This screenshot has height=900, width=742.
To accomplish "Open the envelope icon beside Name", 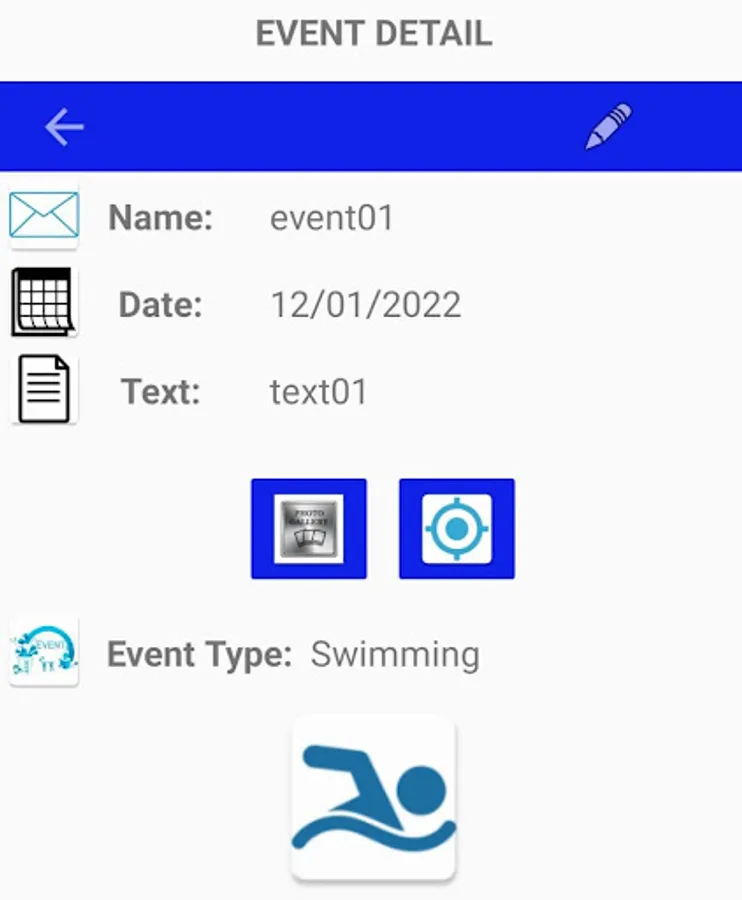I will [x=43, y=216].
